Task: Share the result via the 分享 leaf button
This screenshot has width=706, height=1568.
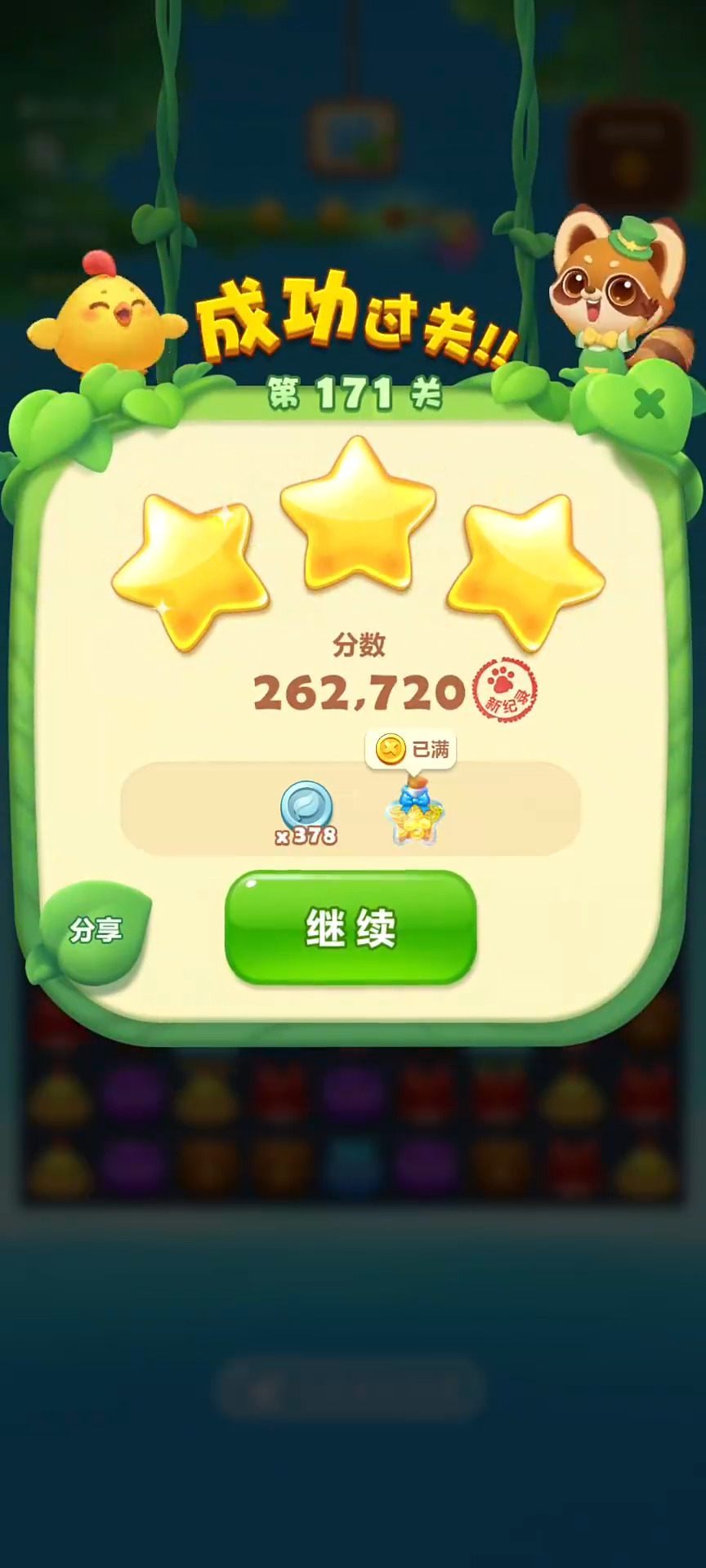Action: [x=96, y=930]
